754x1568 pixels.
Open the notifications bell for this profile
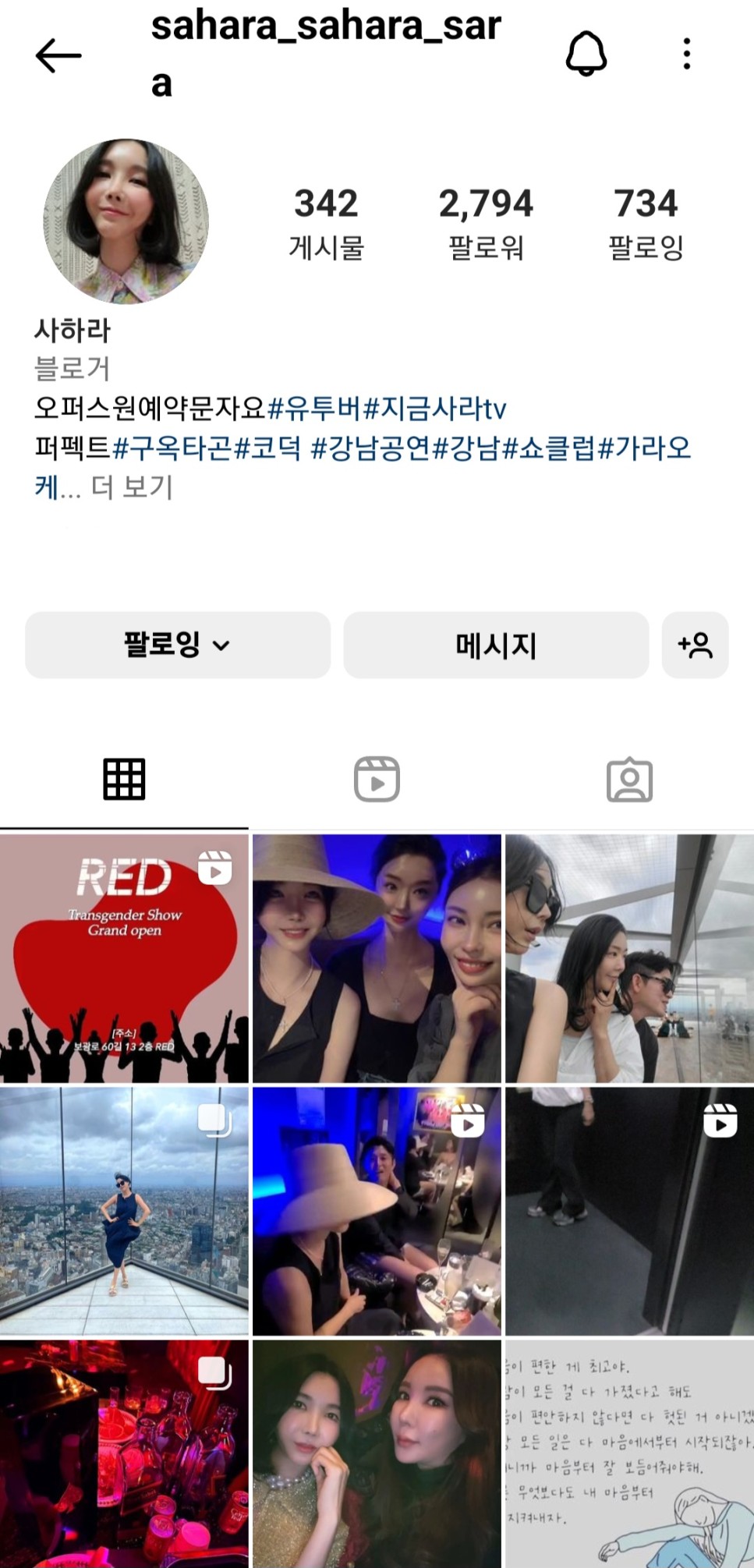click(x=586, y=54)
